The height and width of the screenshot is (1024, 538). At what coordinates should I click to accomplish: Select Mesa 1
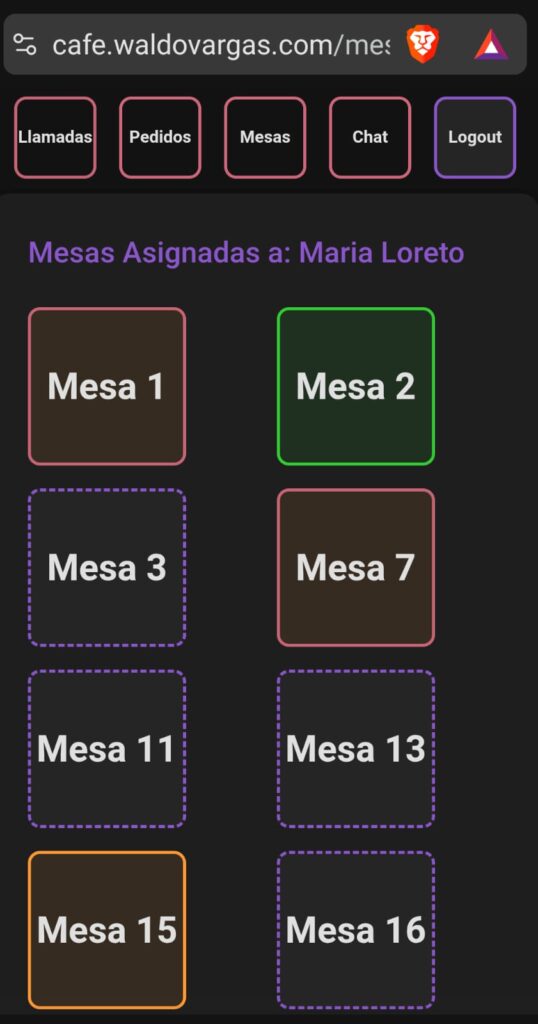[107, 386]
